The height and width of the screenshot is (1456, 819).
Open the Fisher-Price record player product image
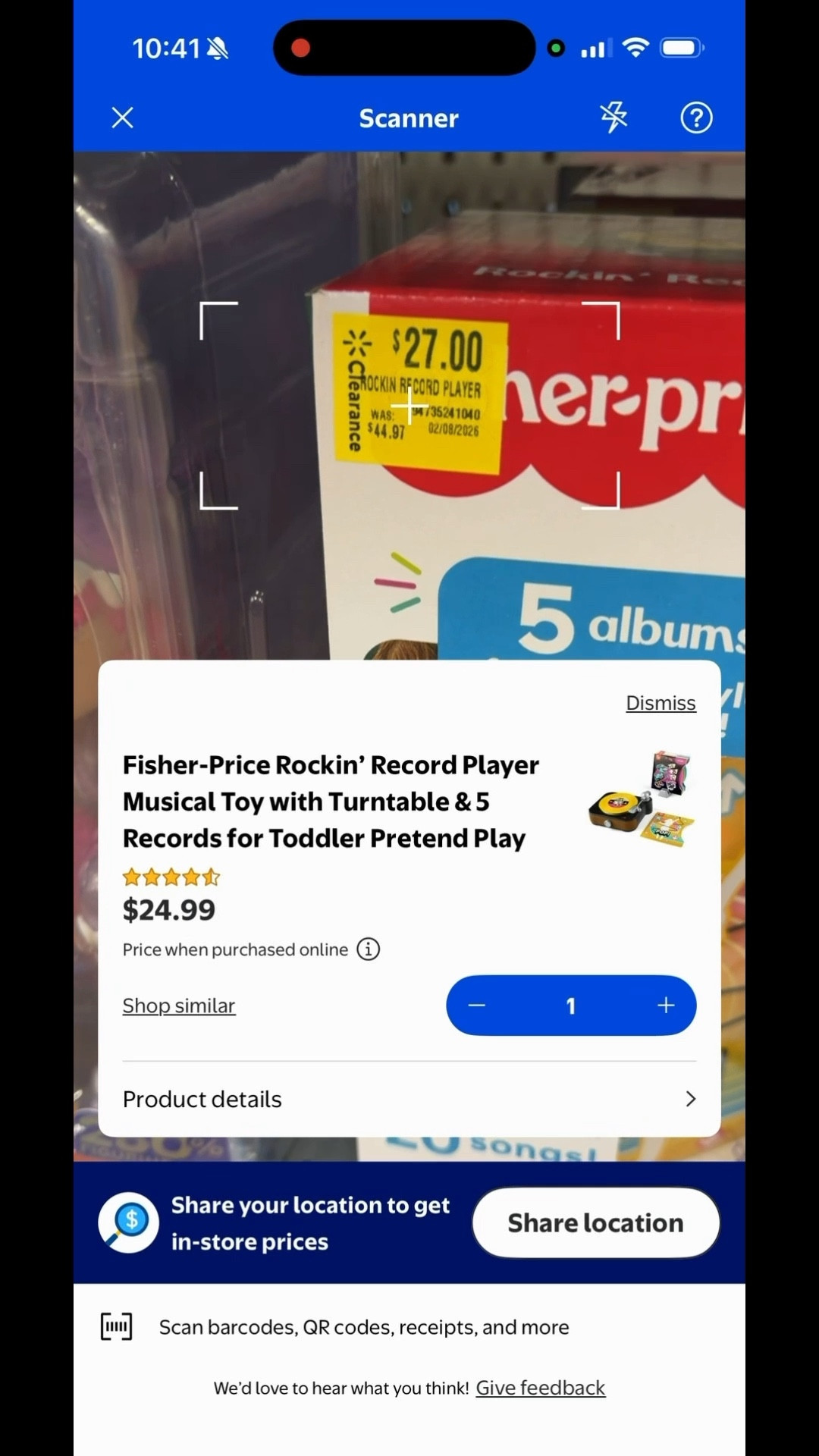click(642, 799)
